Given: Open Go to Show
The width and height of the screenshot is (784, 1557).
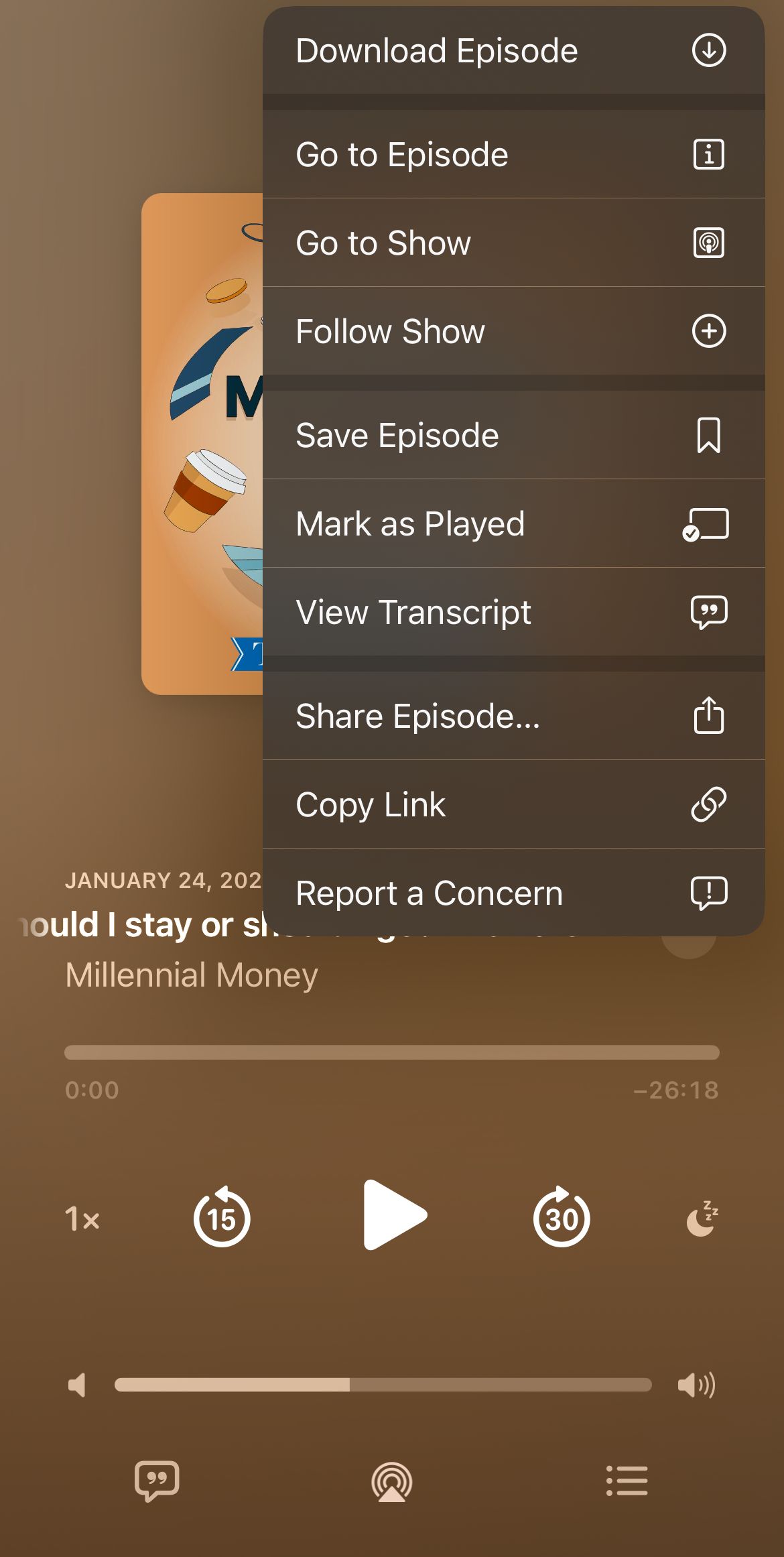Looking at the screenshot, I should [513, 243].
